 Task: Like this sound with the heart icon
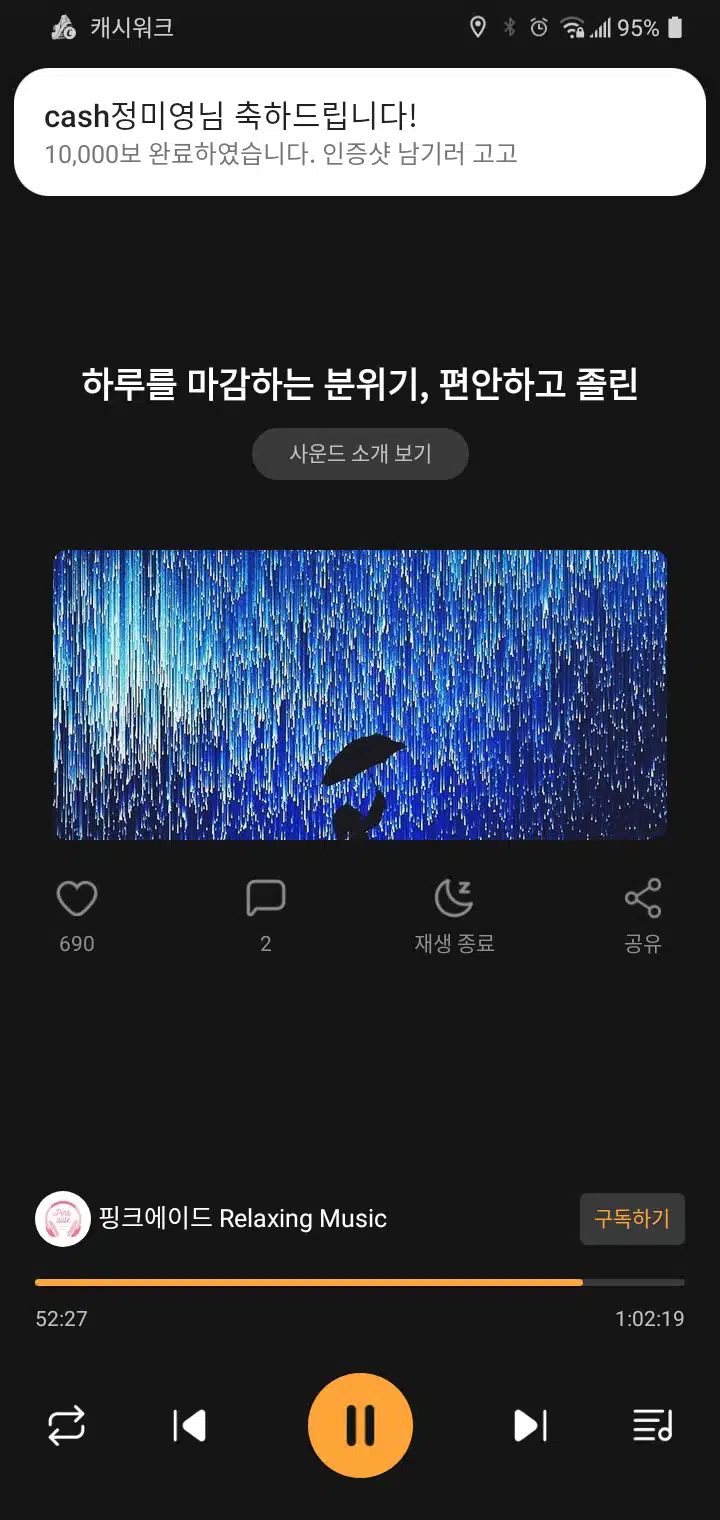[77, 899]
